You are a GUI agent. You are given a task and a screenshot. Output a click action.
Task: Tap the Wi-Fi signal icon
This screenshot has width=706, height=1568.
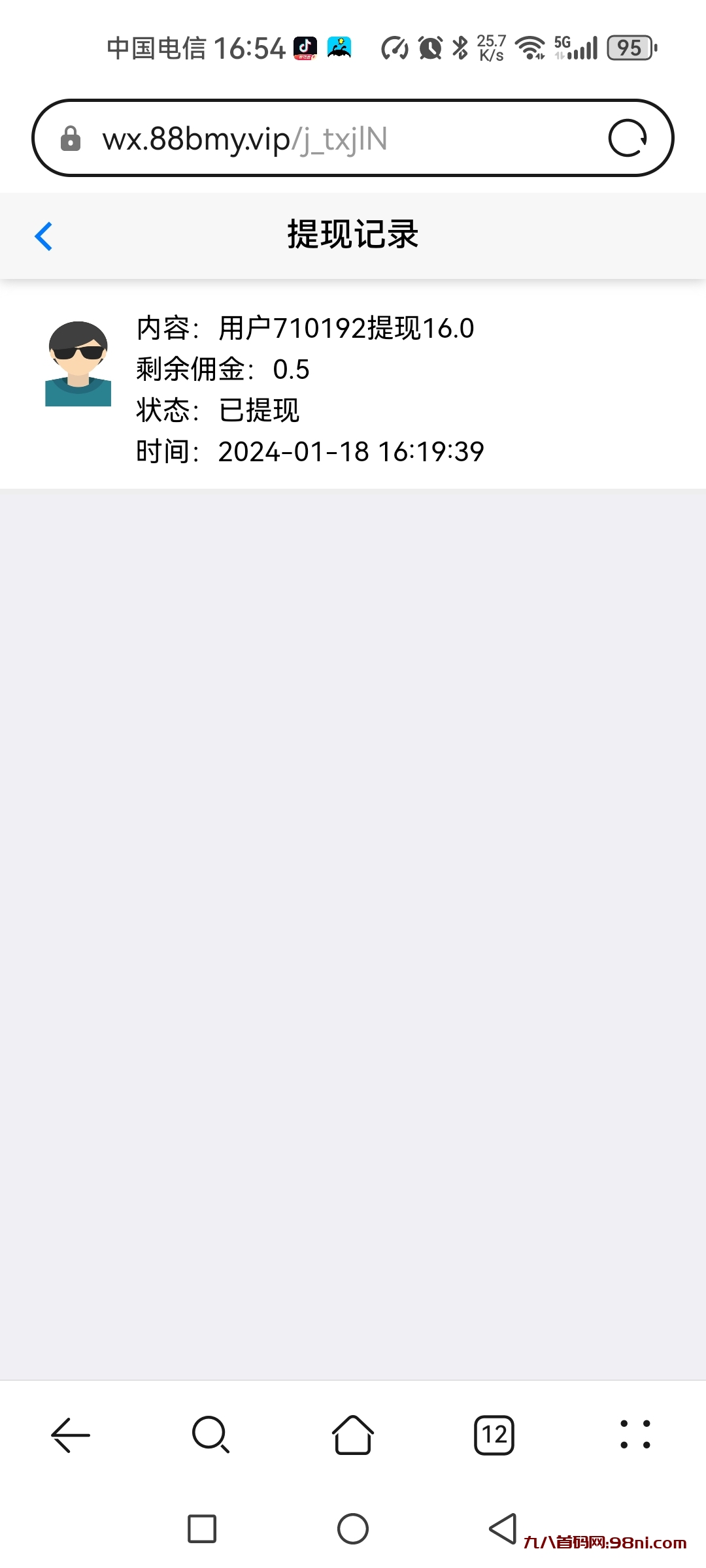(x=529, y=48)
